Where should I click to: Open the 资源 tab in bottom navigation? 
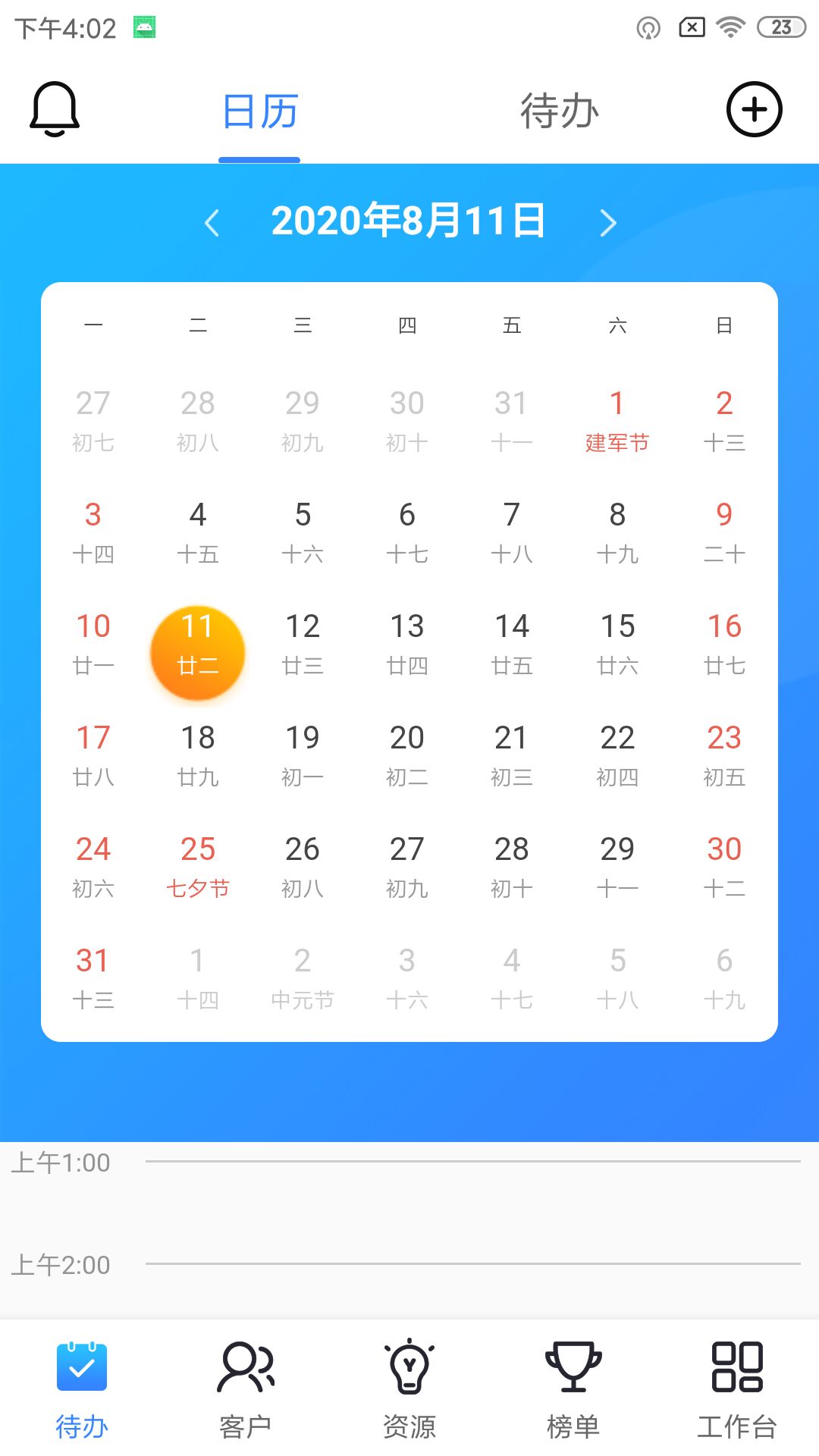pyautogui.click(x=409, y=1389)
